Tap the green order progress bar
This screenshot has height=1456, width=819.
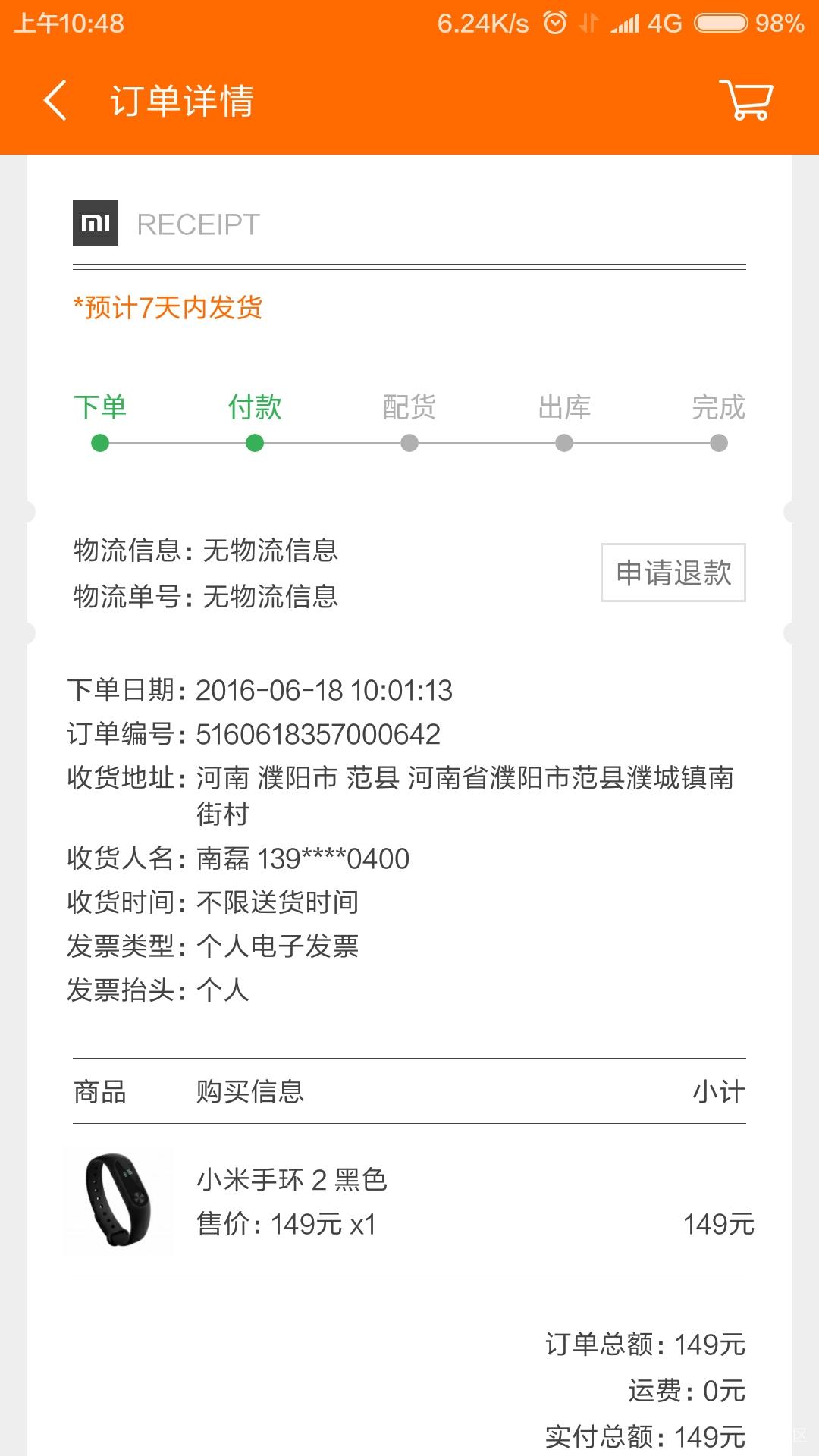[x=178, y=444]
